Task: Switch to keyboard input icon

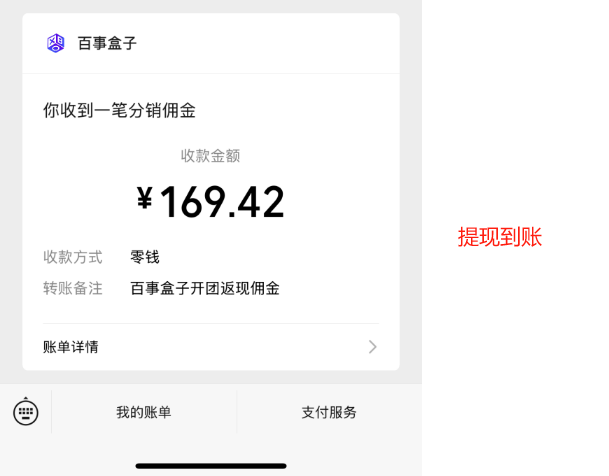Action: click(x=26, y=412)
